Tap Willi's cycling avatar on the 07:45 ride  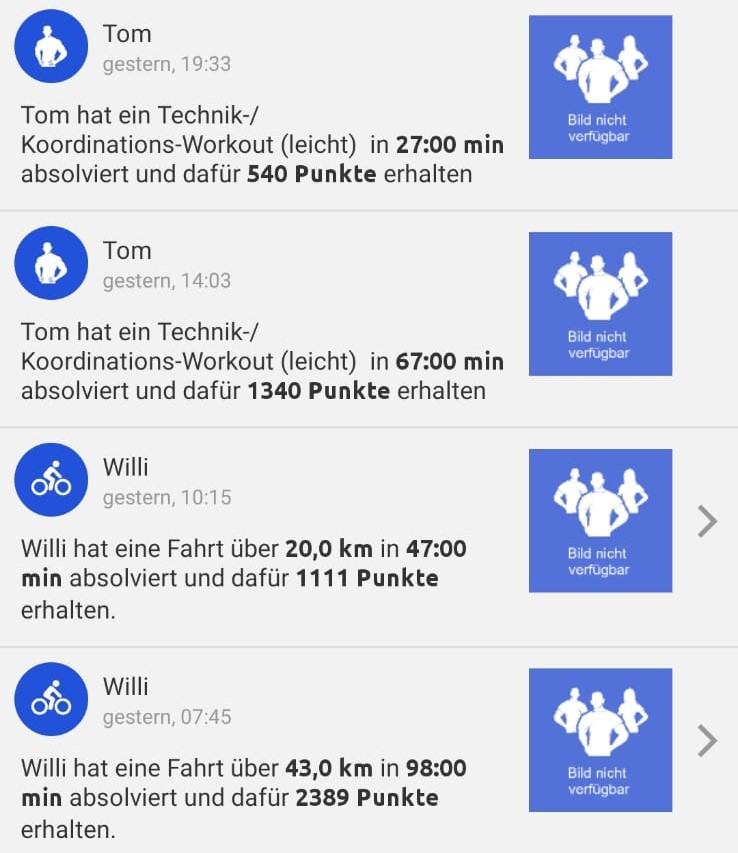(51, 699)
